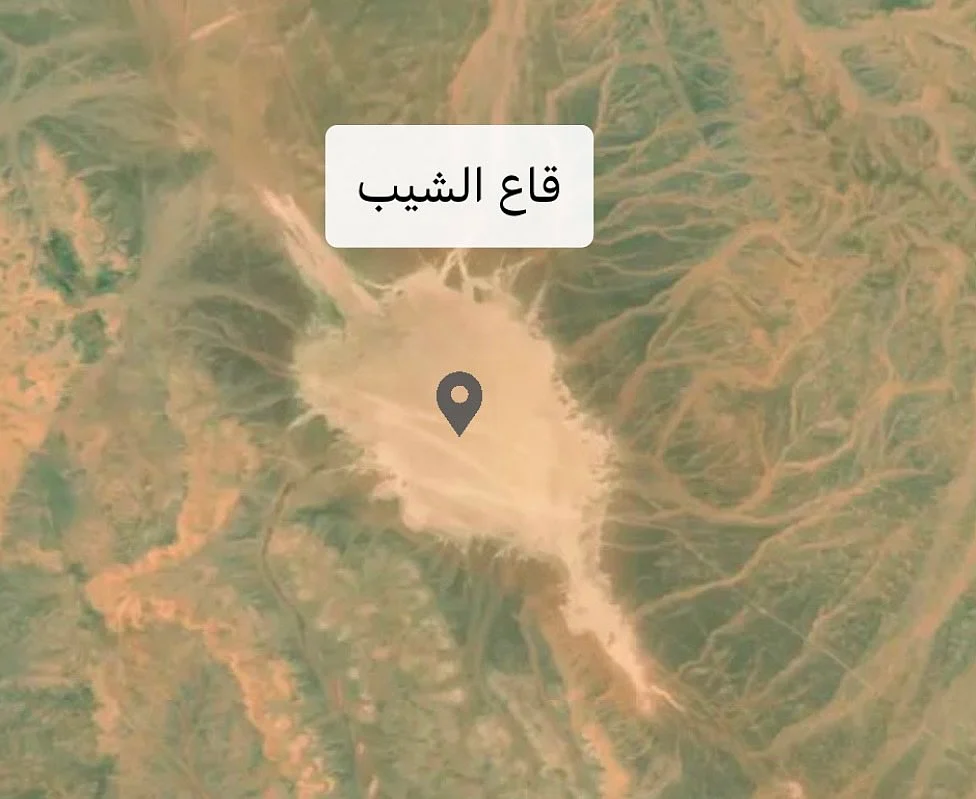
Task: Tap the gray location pin marker
Action: 459,399
